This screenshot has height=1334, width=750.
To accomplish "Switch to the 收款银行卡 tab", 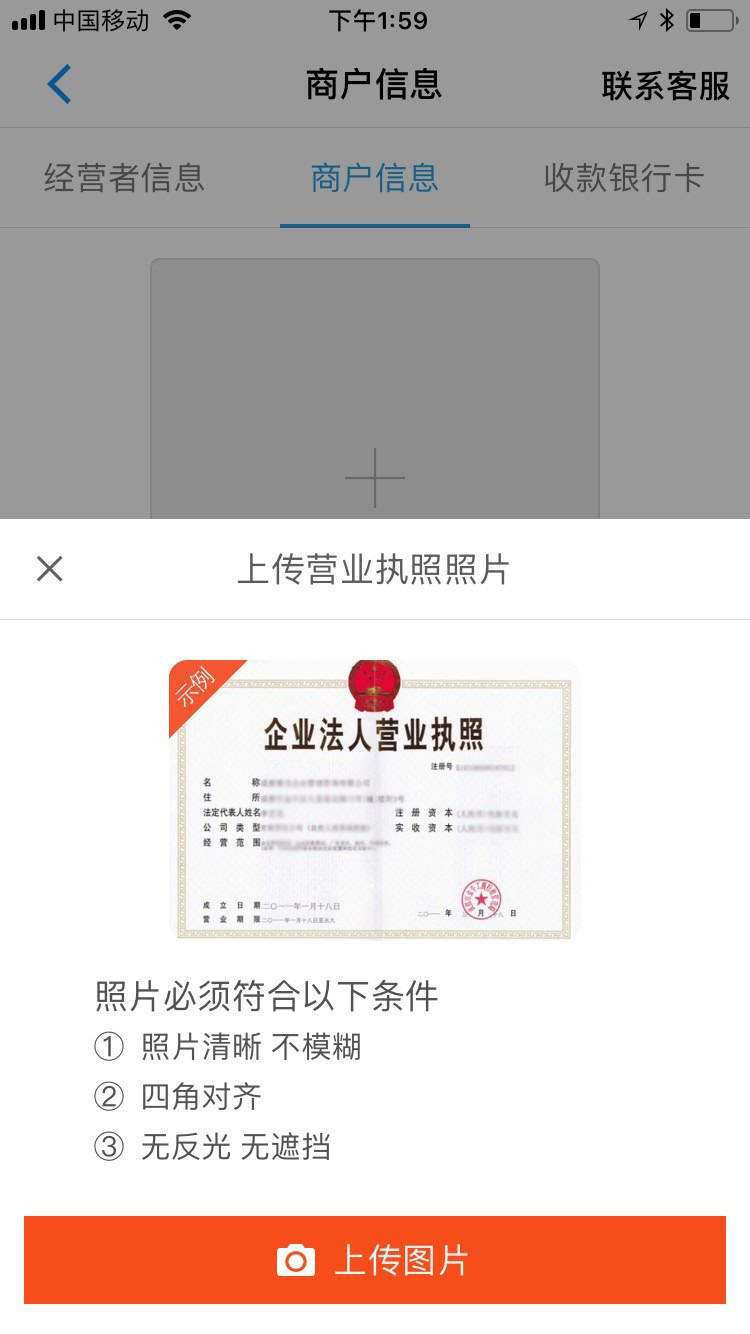I will [624, 178].
